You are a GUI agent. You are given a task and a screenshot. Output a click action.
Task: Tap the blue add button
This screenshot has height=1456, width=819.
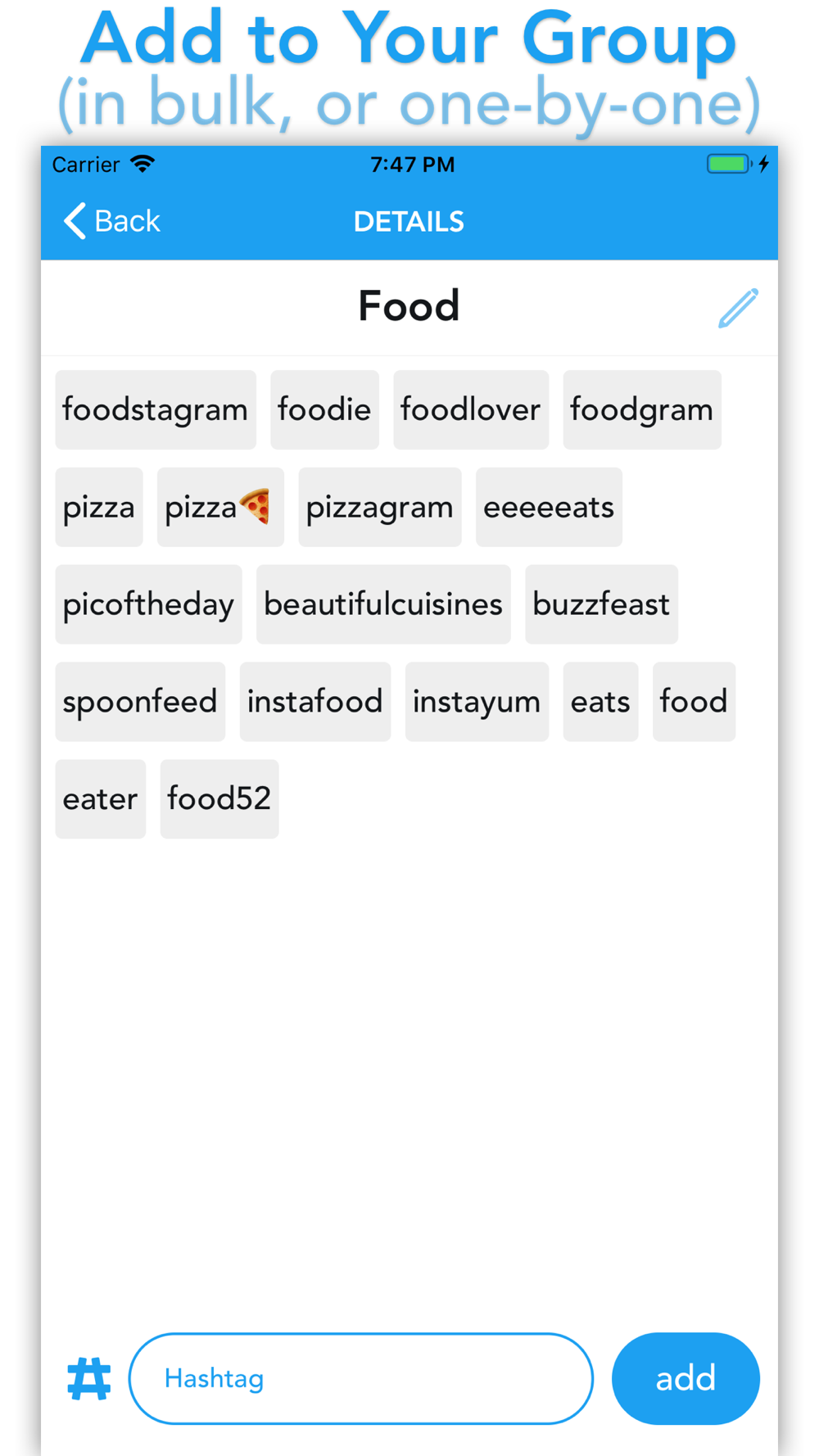pyautogui.click(x=686, y=1378)
